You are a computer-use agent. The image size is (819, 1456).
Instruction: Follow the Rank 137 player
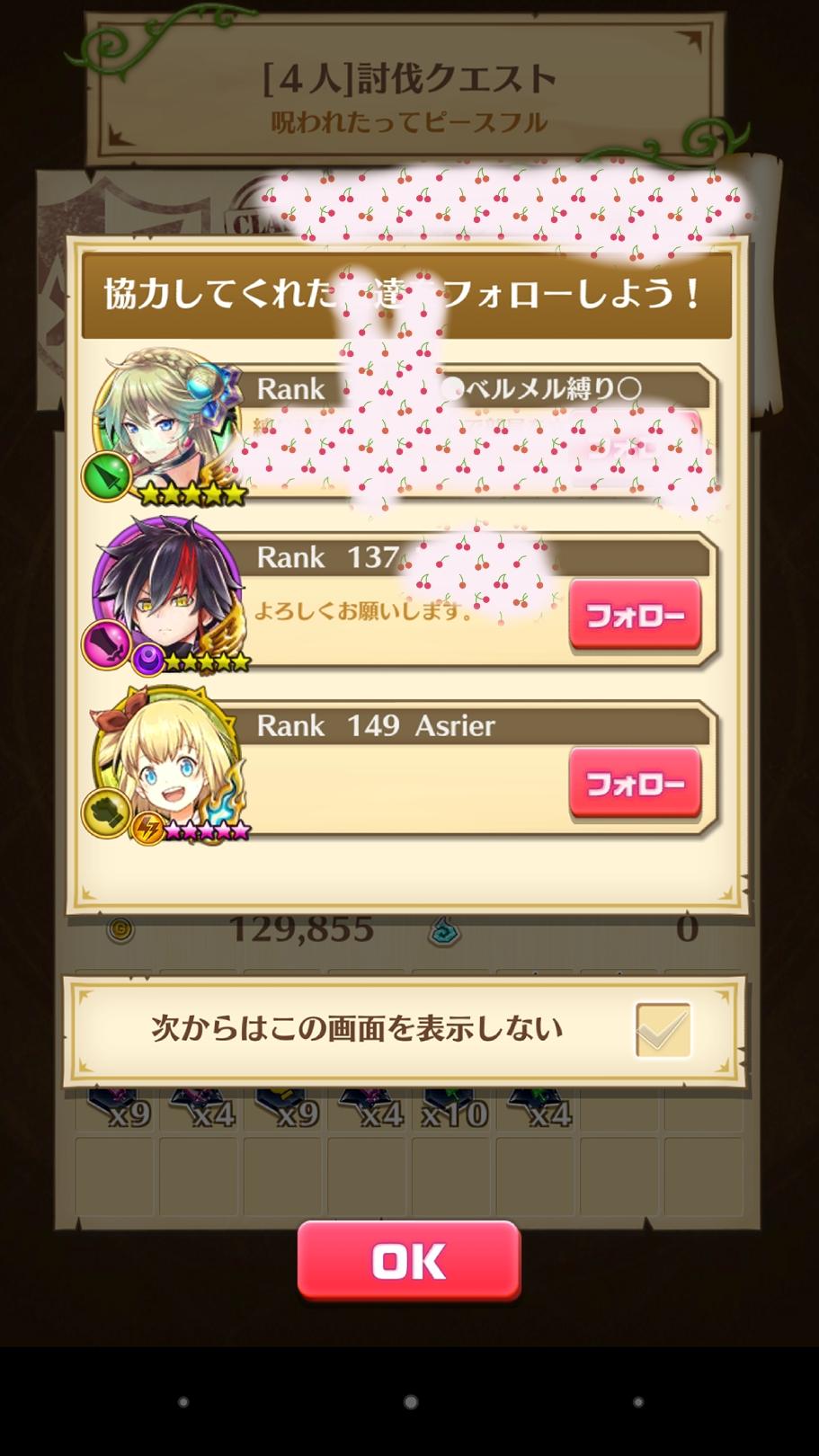[x=635, y=615]
